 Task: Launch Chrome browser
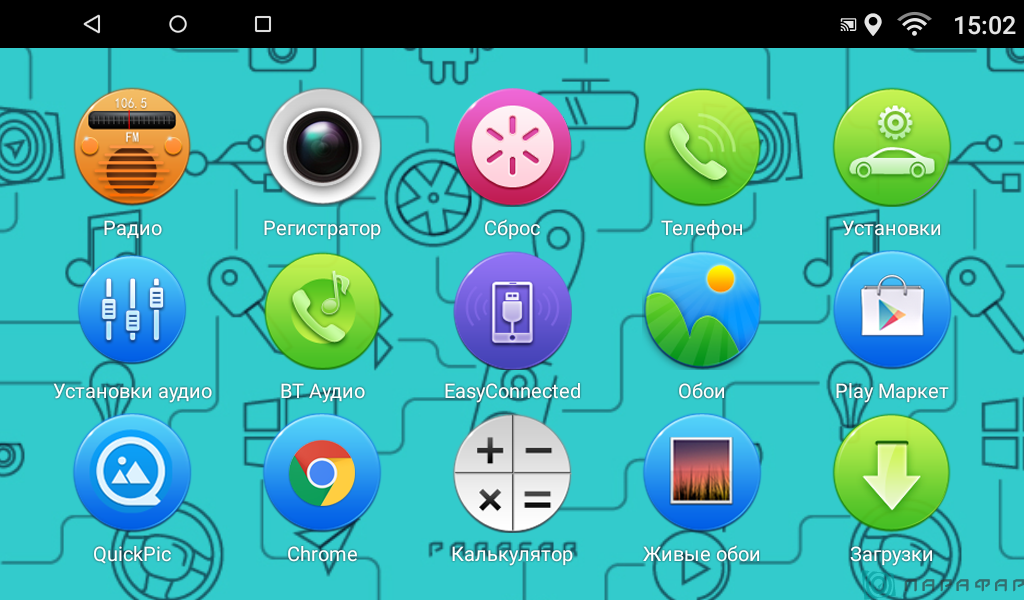point(322,473)
